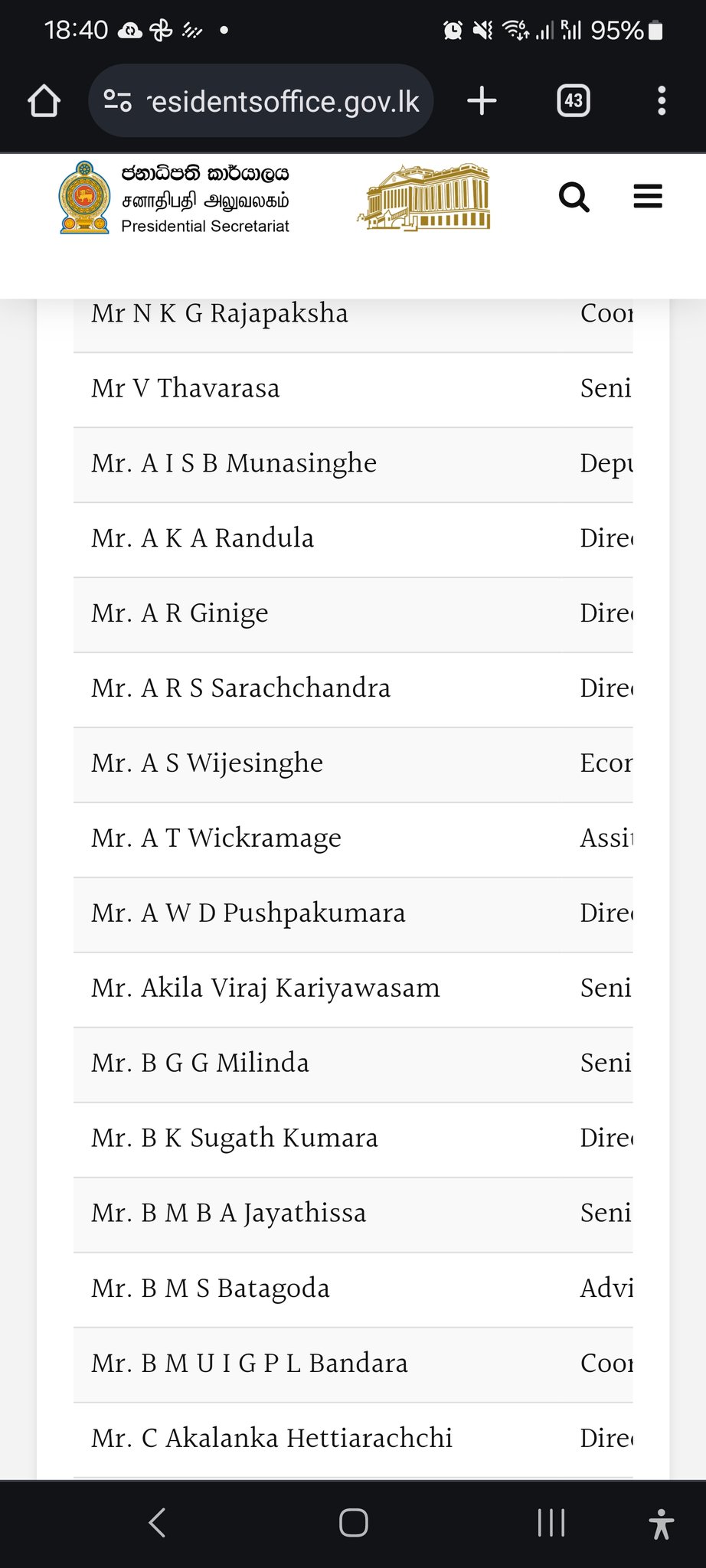Image resolution: width=706 pixels, height=1568 pixels.
Task: Open the tab switcher showing 43 tabs
Action: coord(574,101)
